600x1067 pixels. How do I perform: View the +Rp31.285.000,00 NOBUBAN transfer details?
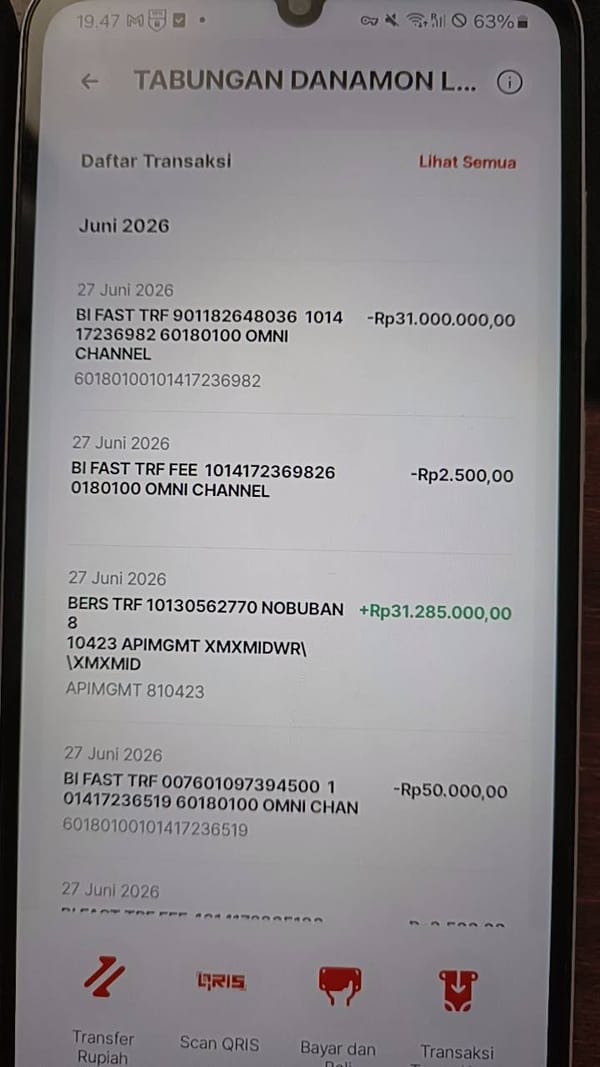(290, 638)
